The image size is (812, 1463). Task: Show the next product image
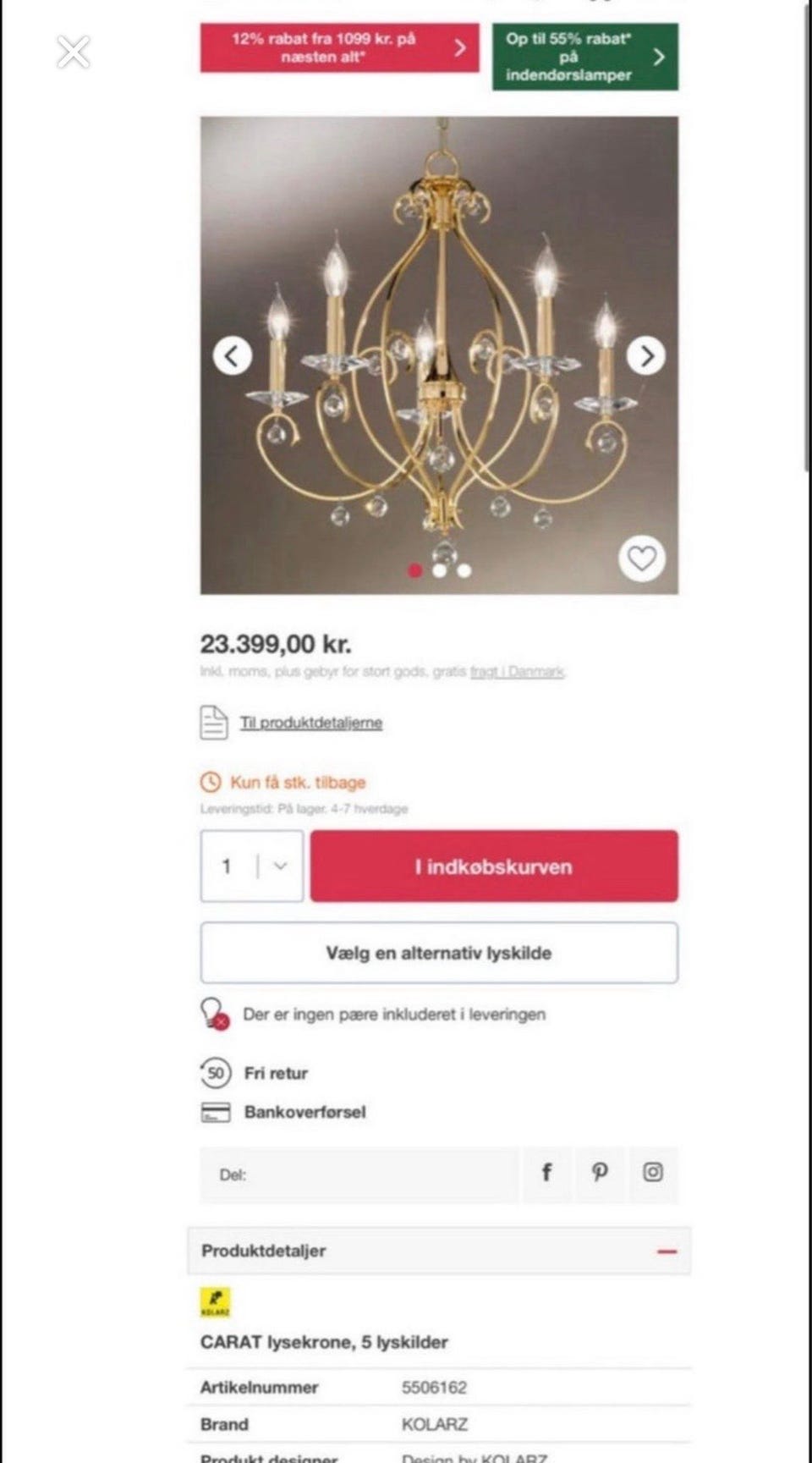coord(645,355)
